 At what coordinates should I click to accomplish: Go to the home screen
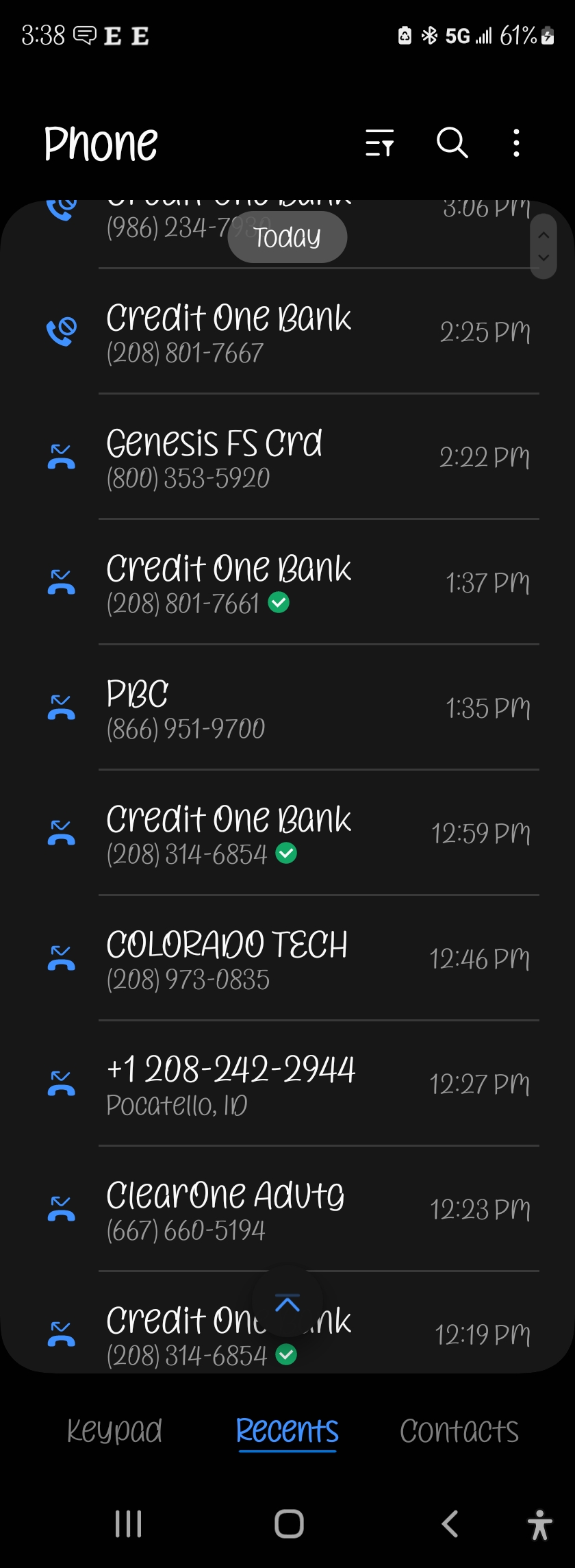click(289, 1524)
